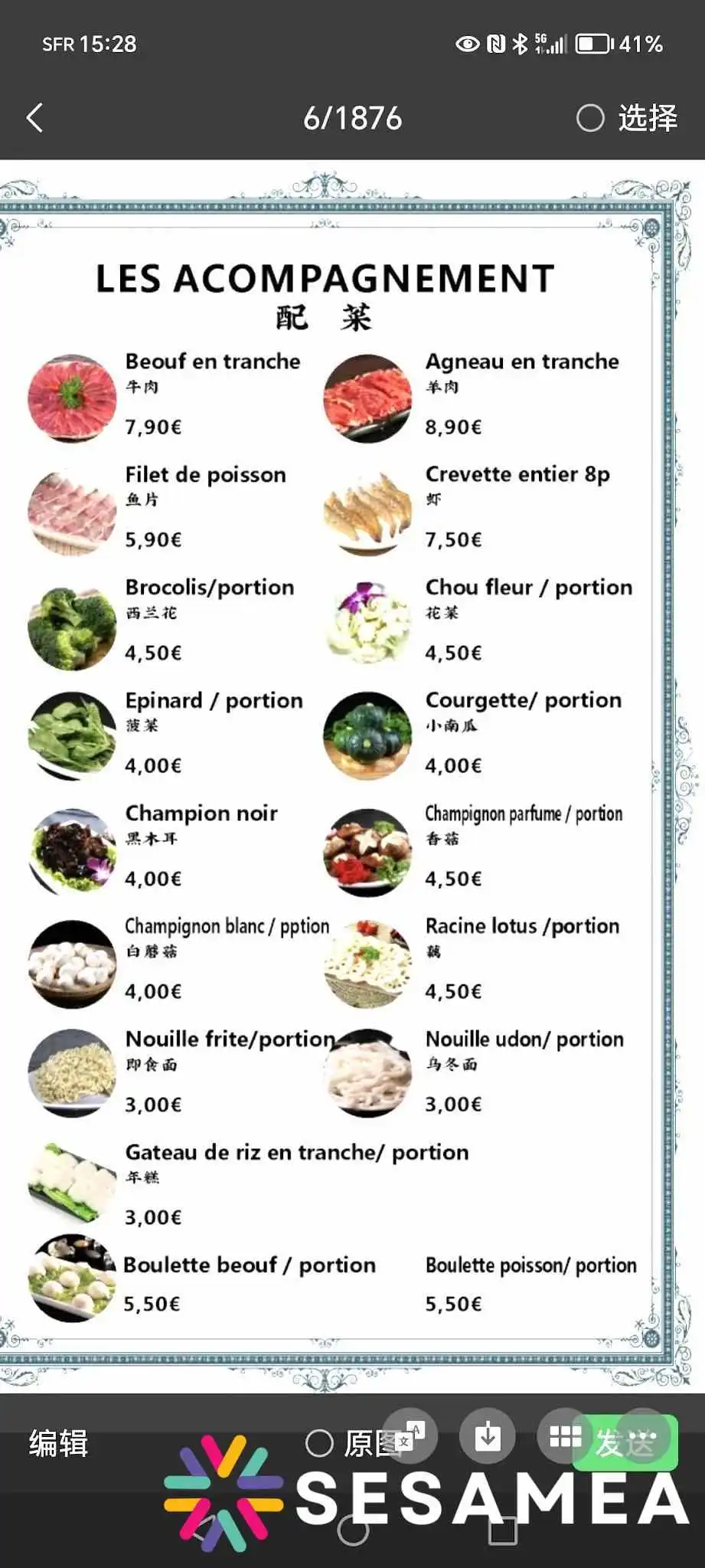Open 编辑 to edit the photo

(59, 1443)
